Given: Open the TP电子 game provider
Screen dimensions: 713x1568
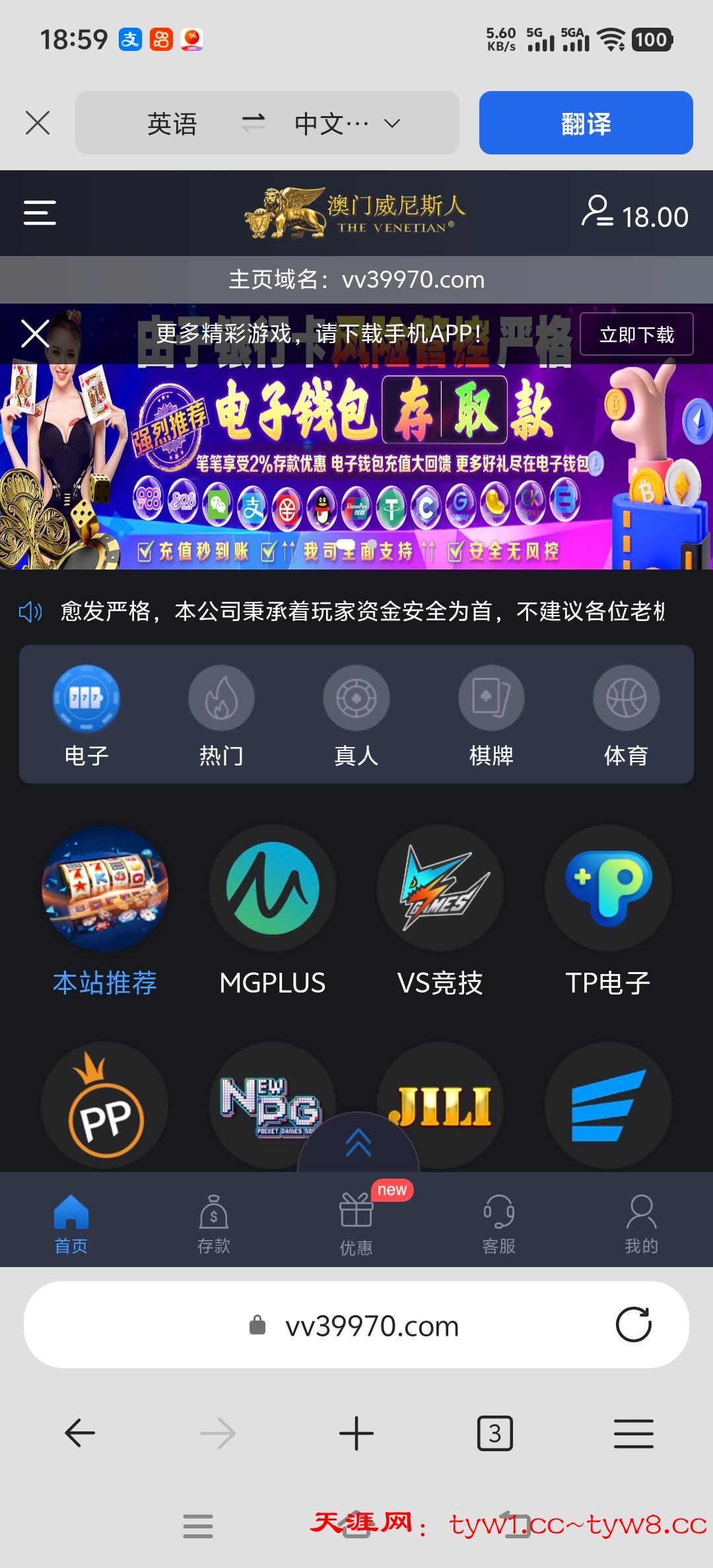Looking at the screenshot, I should click(608, 909).
